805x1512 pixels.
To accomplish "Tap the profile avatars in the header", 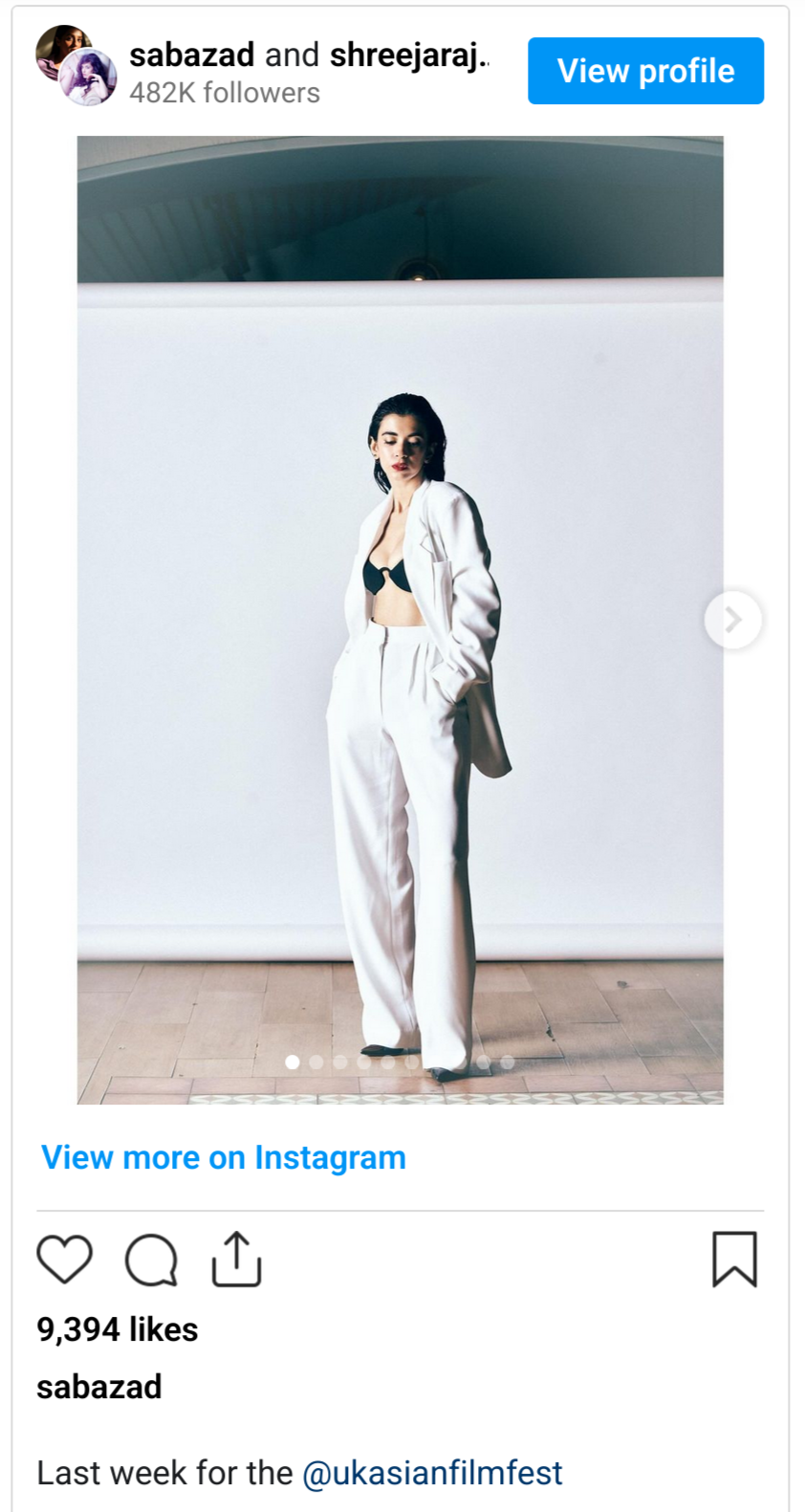I will click(x=76, y=65).
